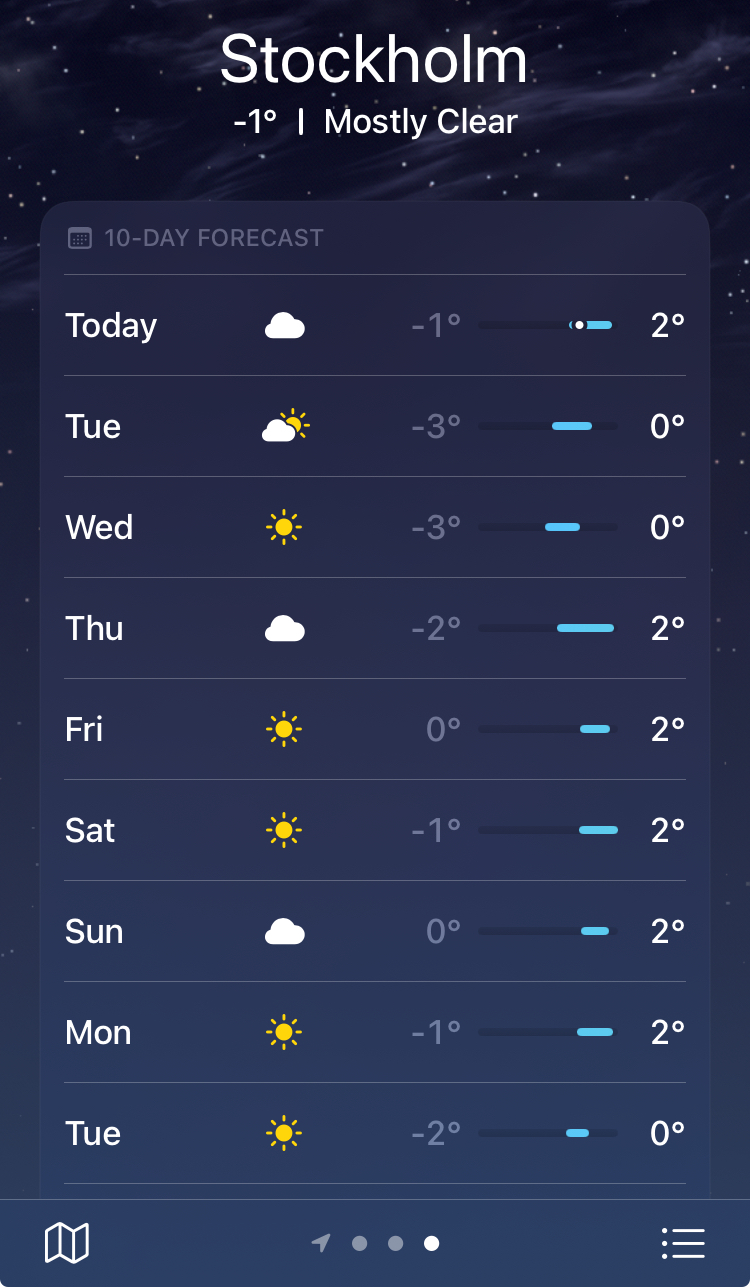The height and width of the screenshot is (1287, 750).
Task: Open Thu forecast details
Action: [375, 628]
